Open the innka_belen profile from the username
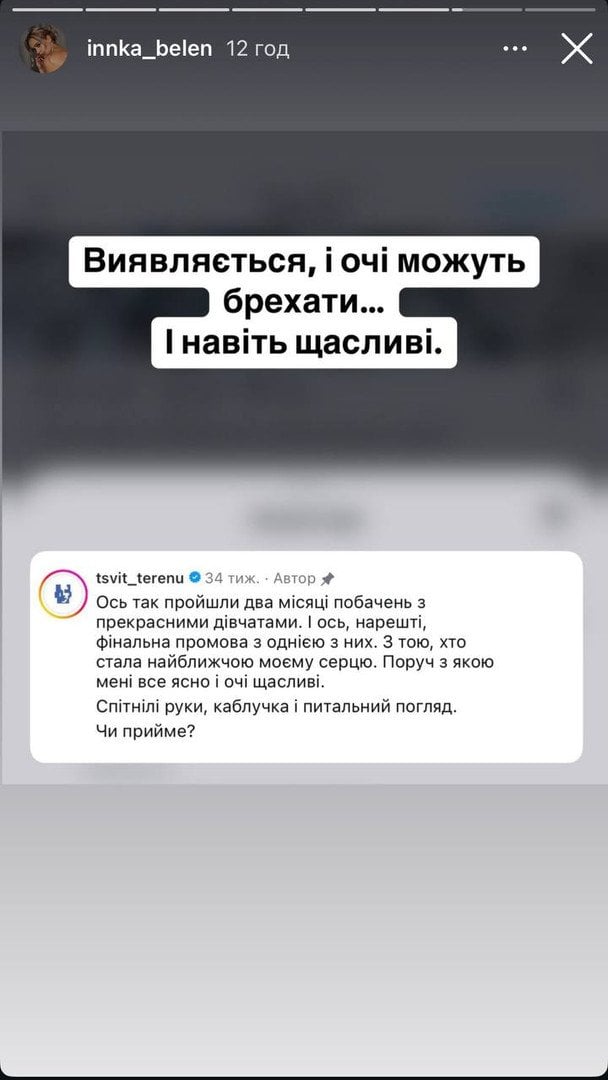608x1080 pixels. 148,48
